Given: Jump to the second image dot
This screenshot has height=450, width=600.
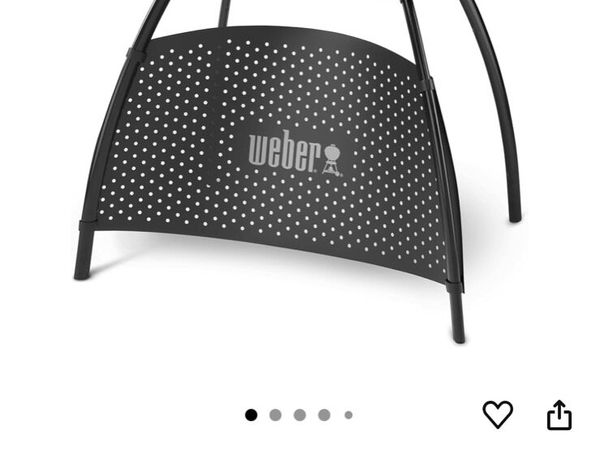Looking at the screenshot, I should pos(275,415).
